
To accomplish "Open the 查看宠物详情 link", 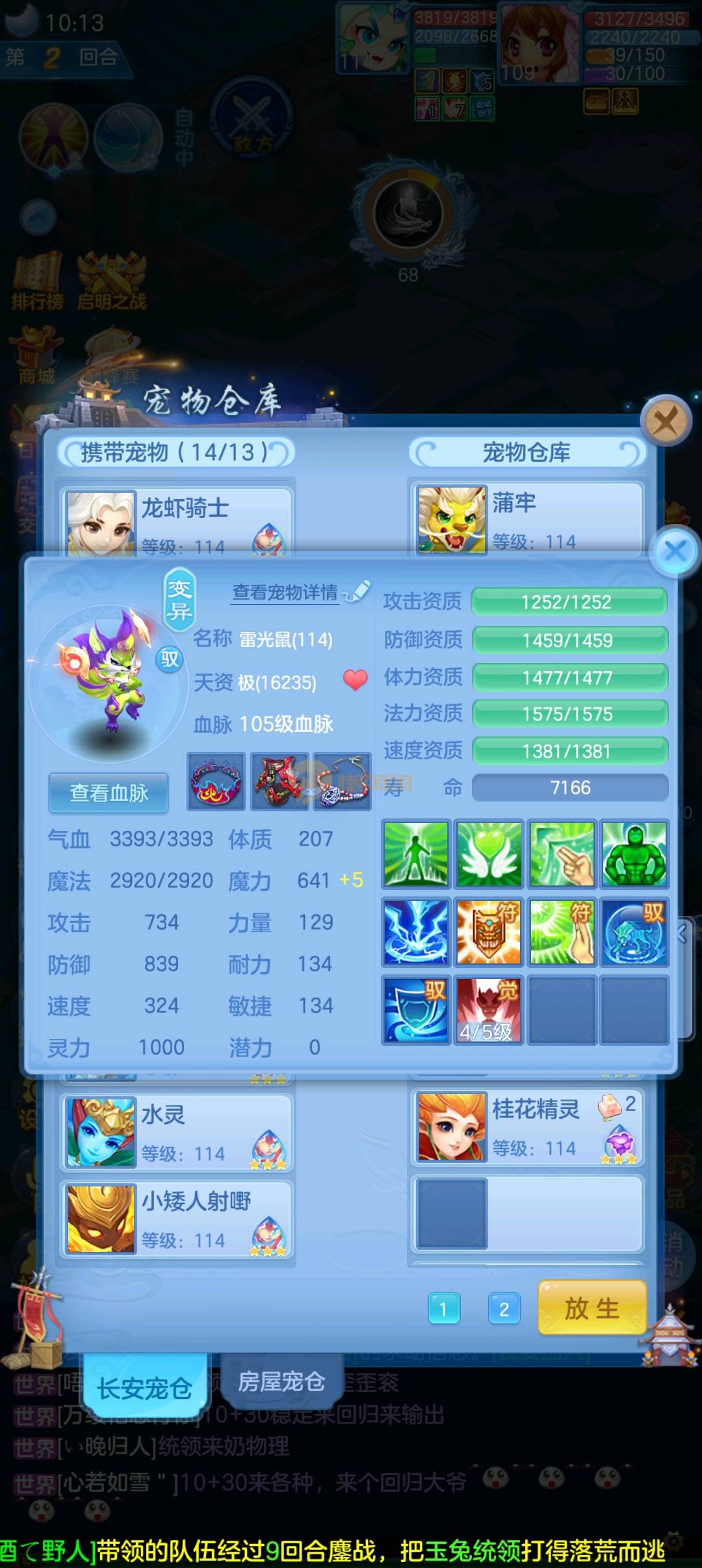I will click(x=285, y=592).
